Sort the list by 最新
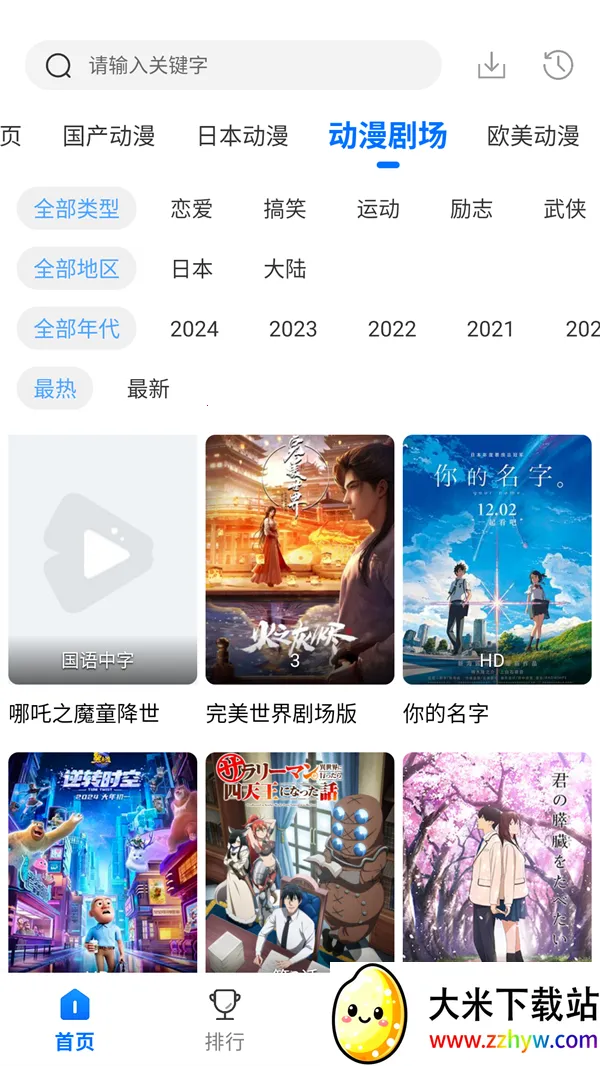Viewport: 600px width, 1066px height. (x=148, y=389)
